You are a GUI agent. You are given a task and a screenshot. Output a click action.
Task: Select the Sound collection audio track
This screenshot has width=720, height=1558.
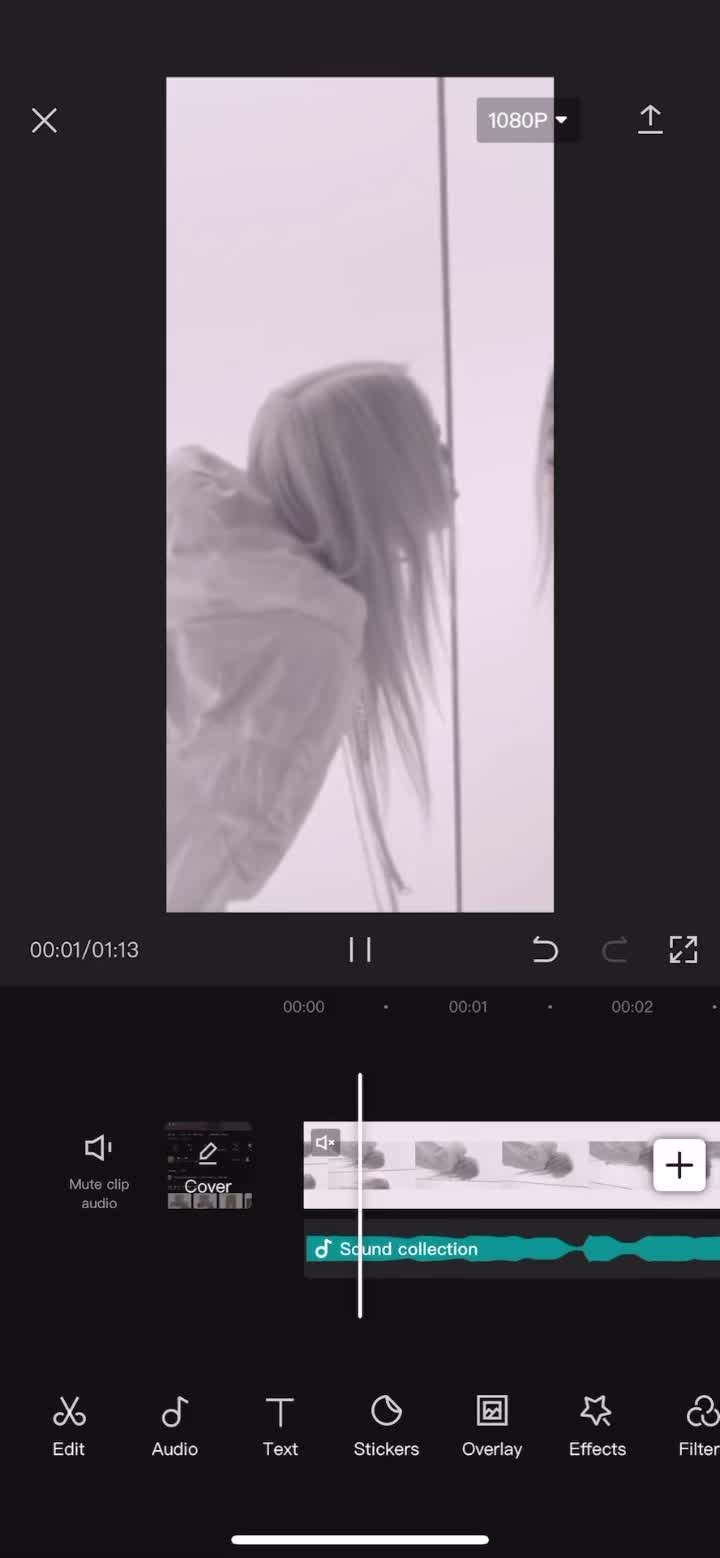(512, 1248)
